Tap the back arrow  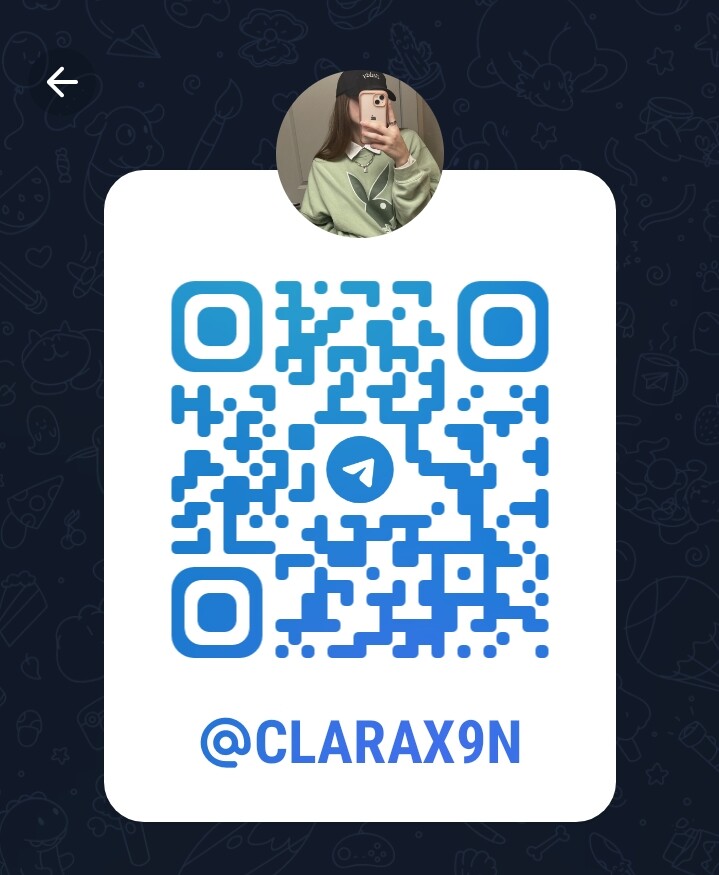click(62, 82)
